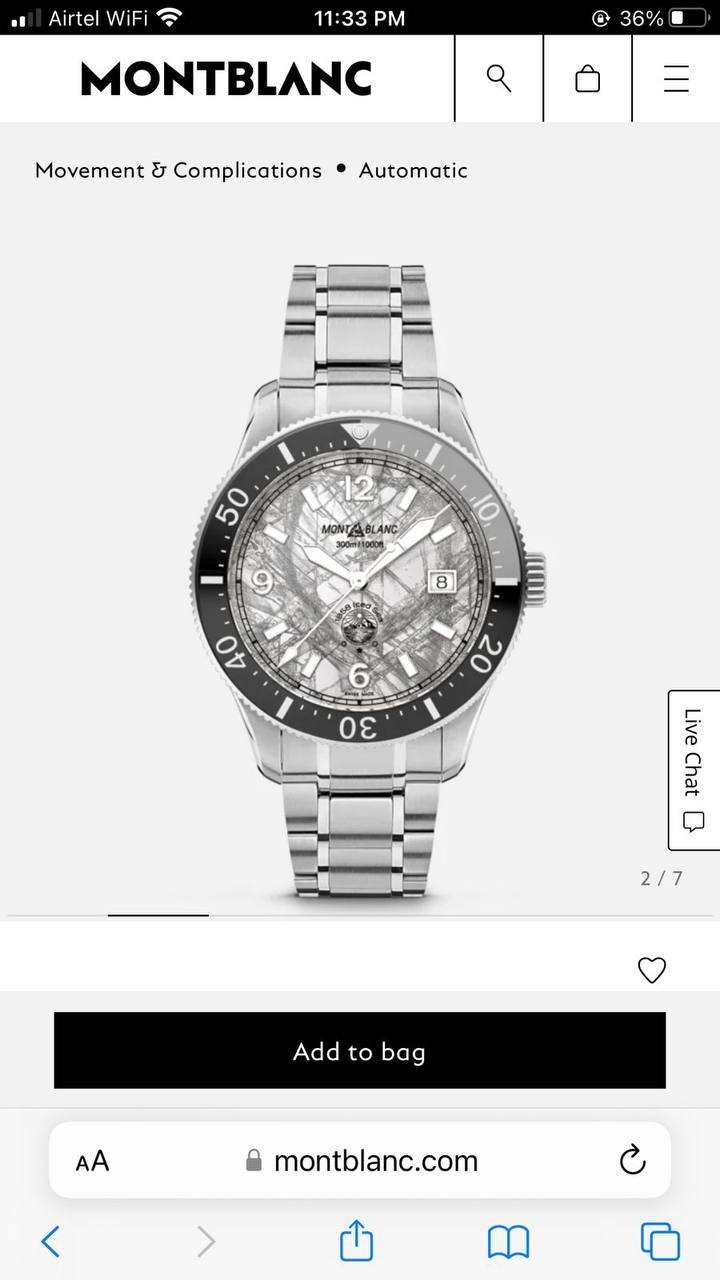The width and height of the screenshot is (720, 1280).
Task: Open the Montblanc site search
Action: click(x=498, y=78)
